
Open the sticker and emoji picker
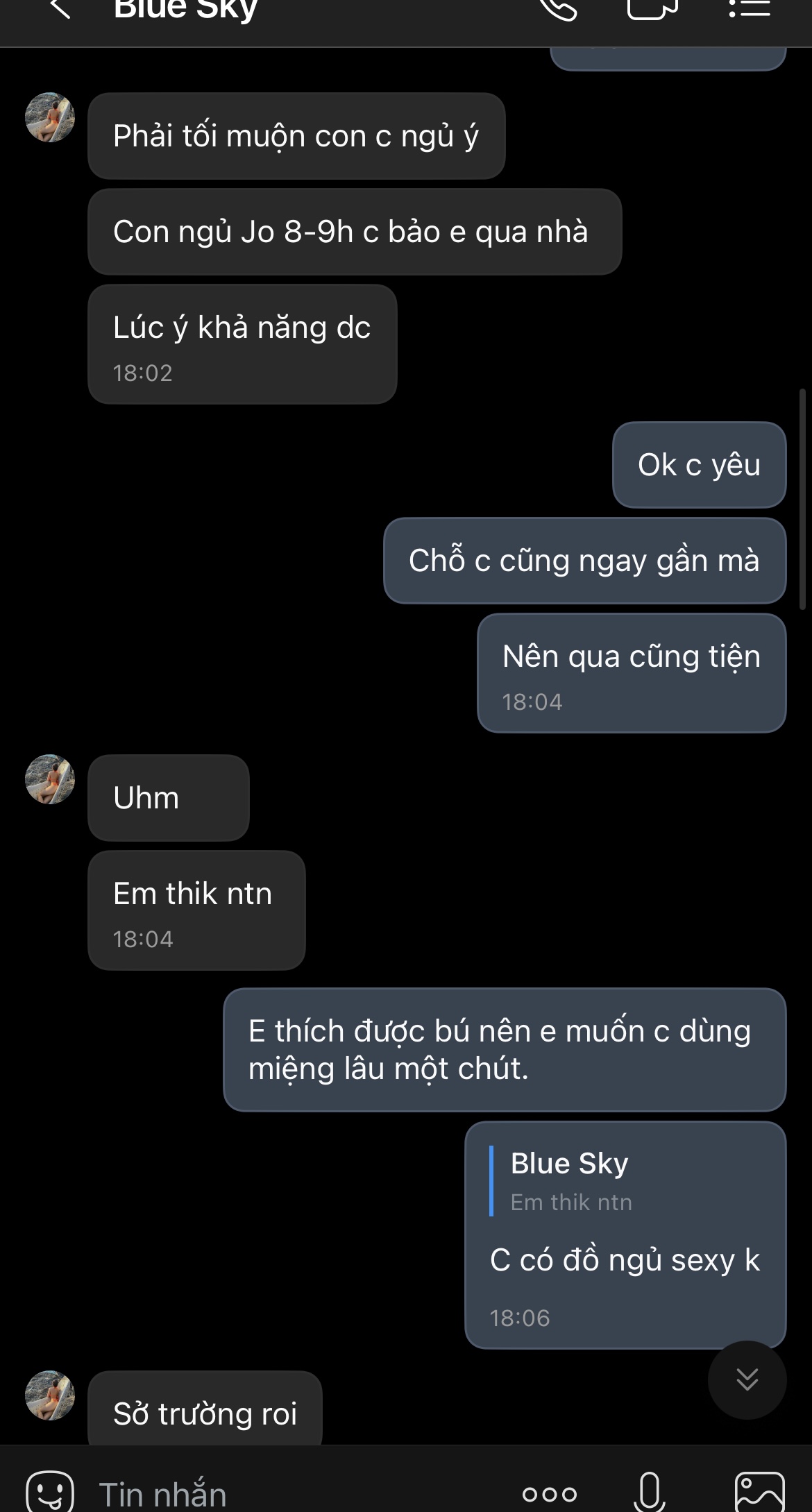click(50, 1492)
